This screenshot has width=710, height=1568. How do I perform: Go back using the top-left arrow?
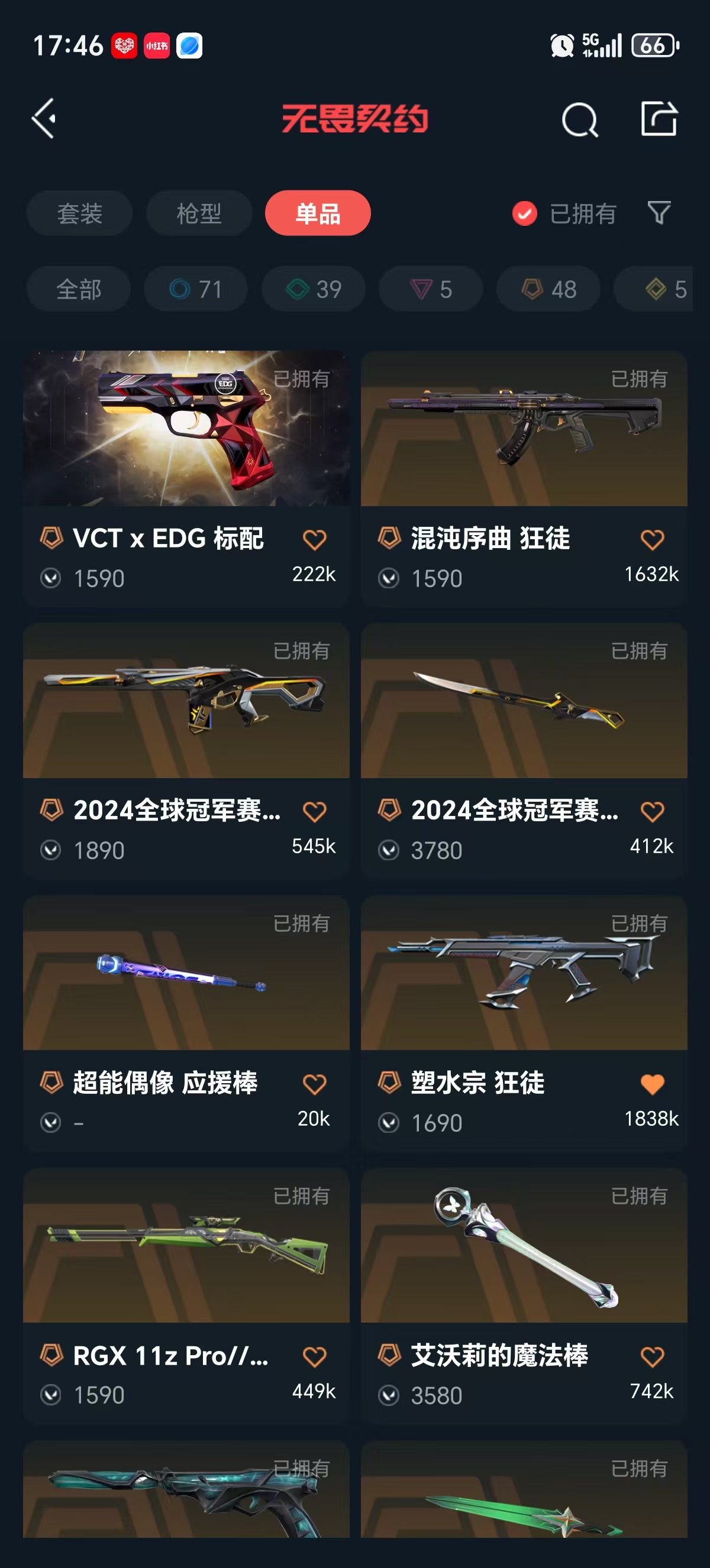click(44, 118)
